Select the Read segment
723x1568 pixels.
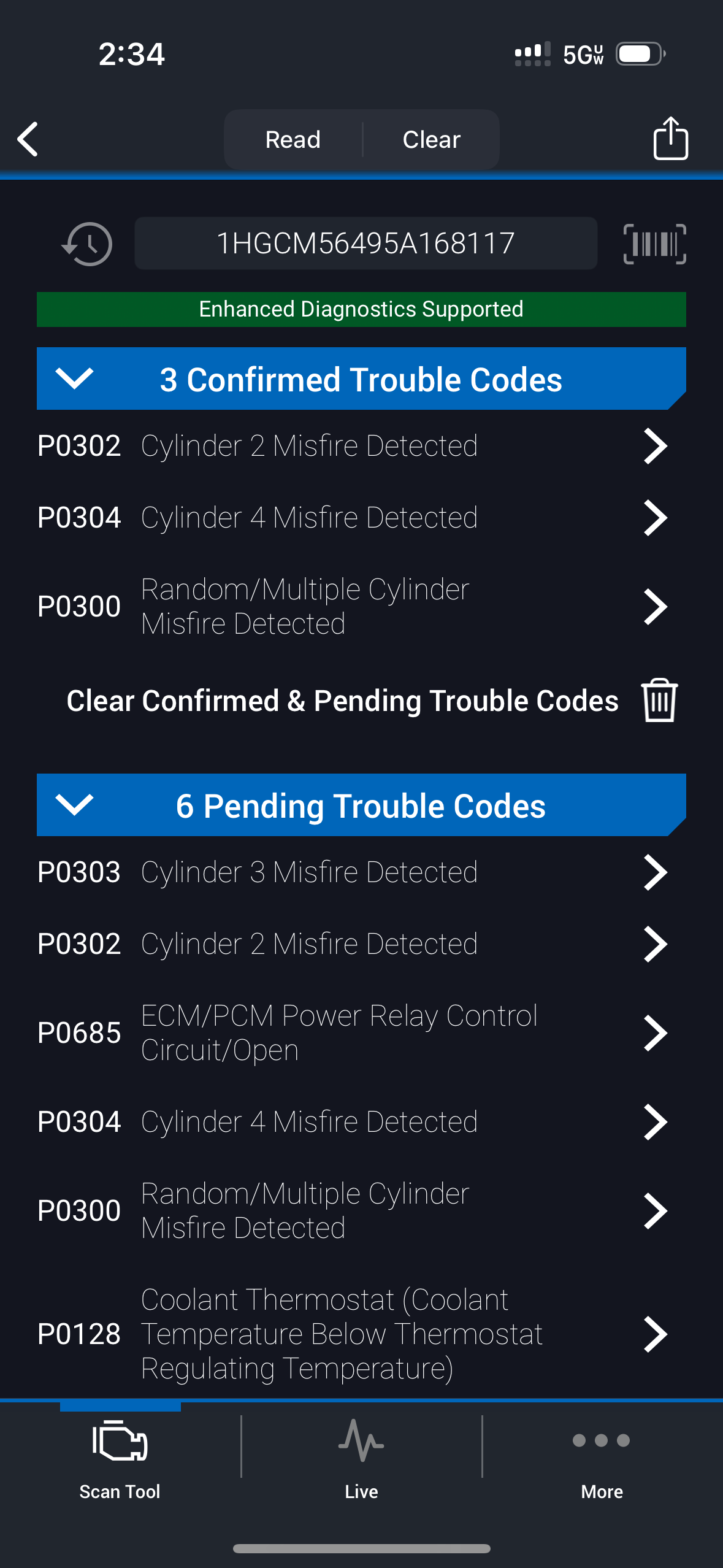click(x=293, y=140)
